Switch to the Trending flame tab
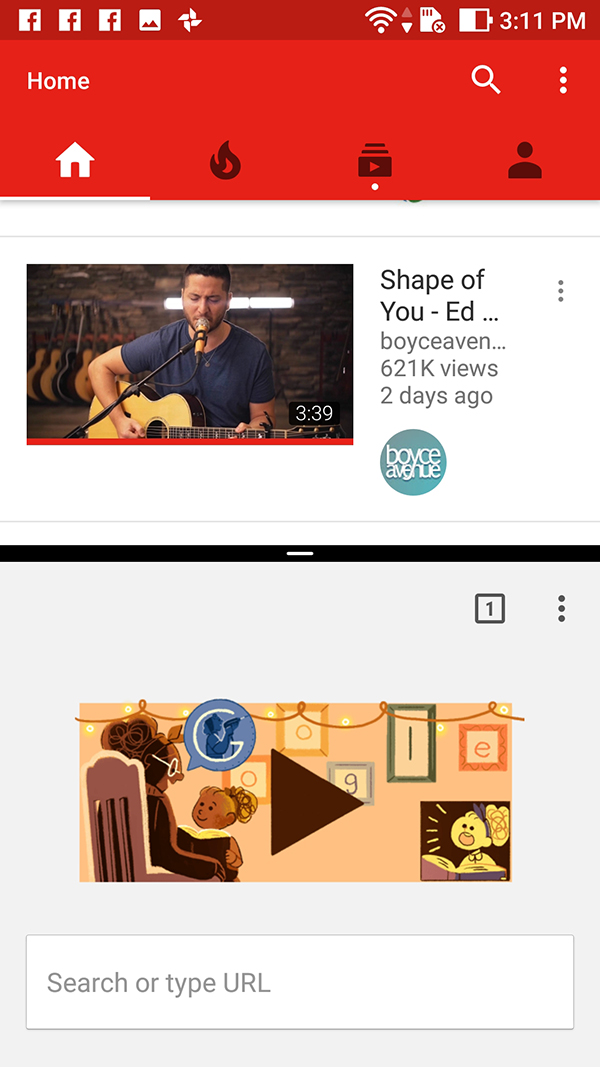 (225, 160)
